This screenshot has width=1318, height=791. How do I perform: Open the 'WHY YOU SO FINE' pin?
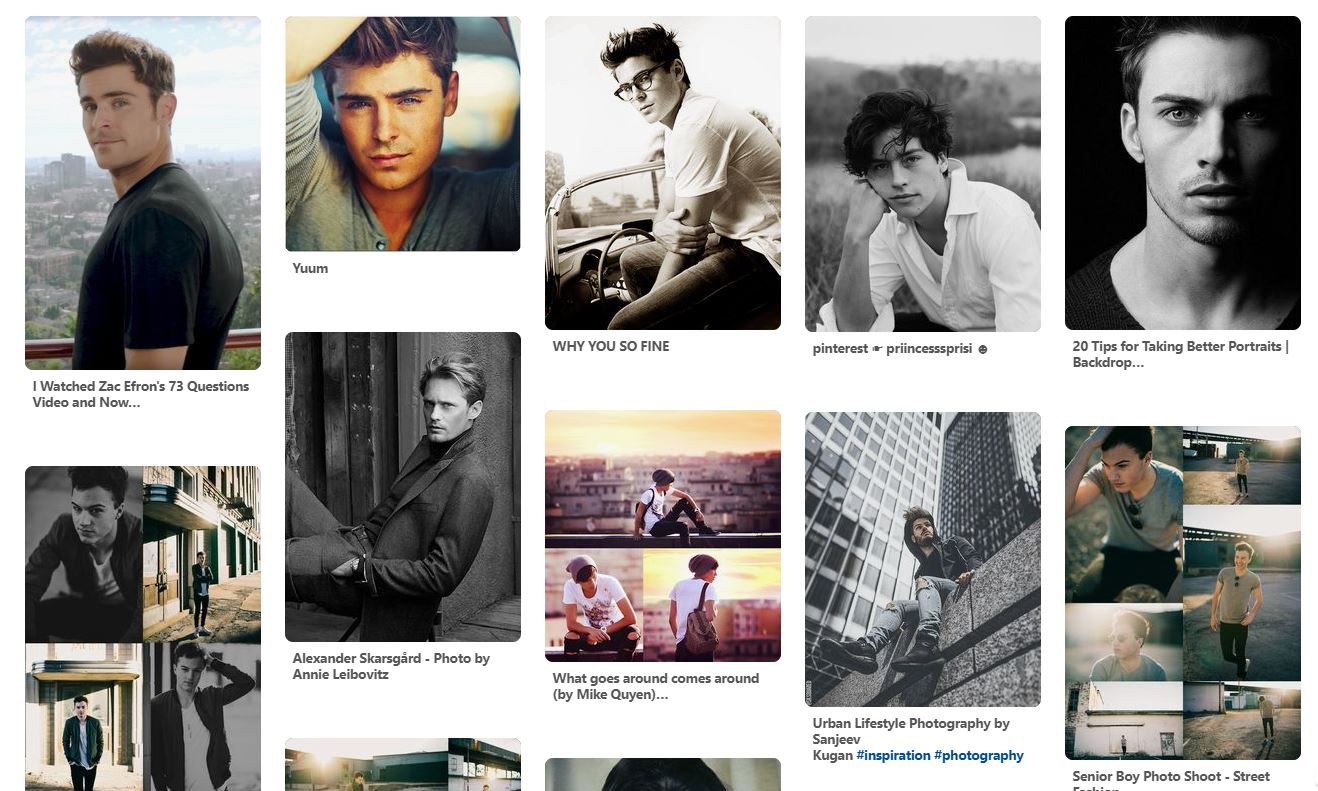(x=662, y=172)
